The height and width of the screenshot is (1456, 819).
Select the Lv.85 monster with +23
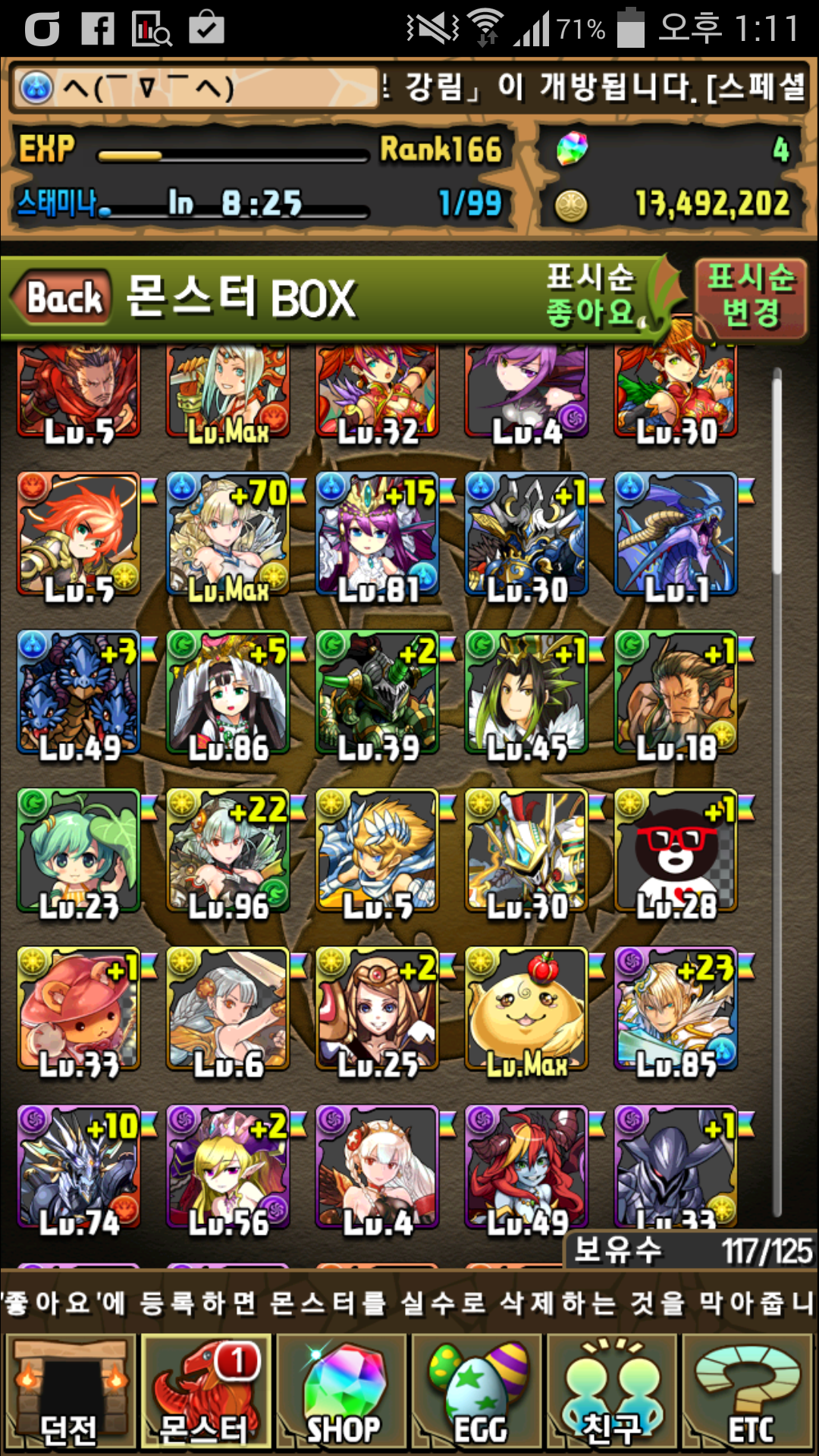(x=675, y=1009)
